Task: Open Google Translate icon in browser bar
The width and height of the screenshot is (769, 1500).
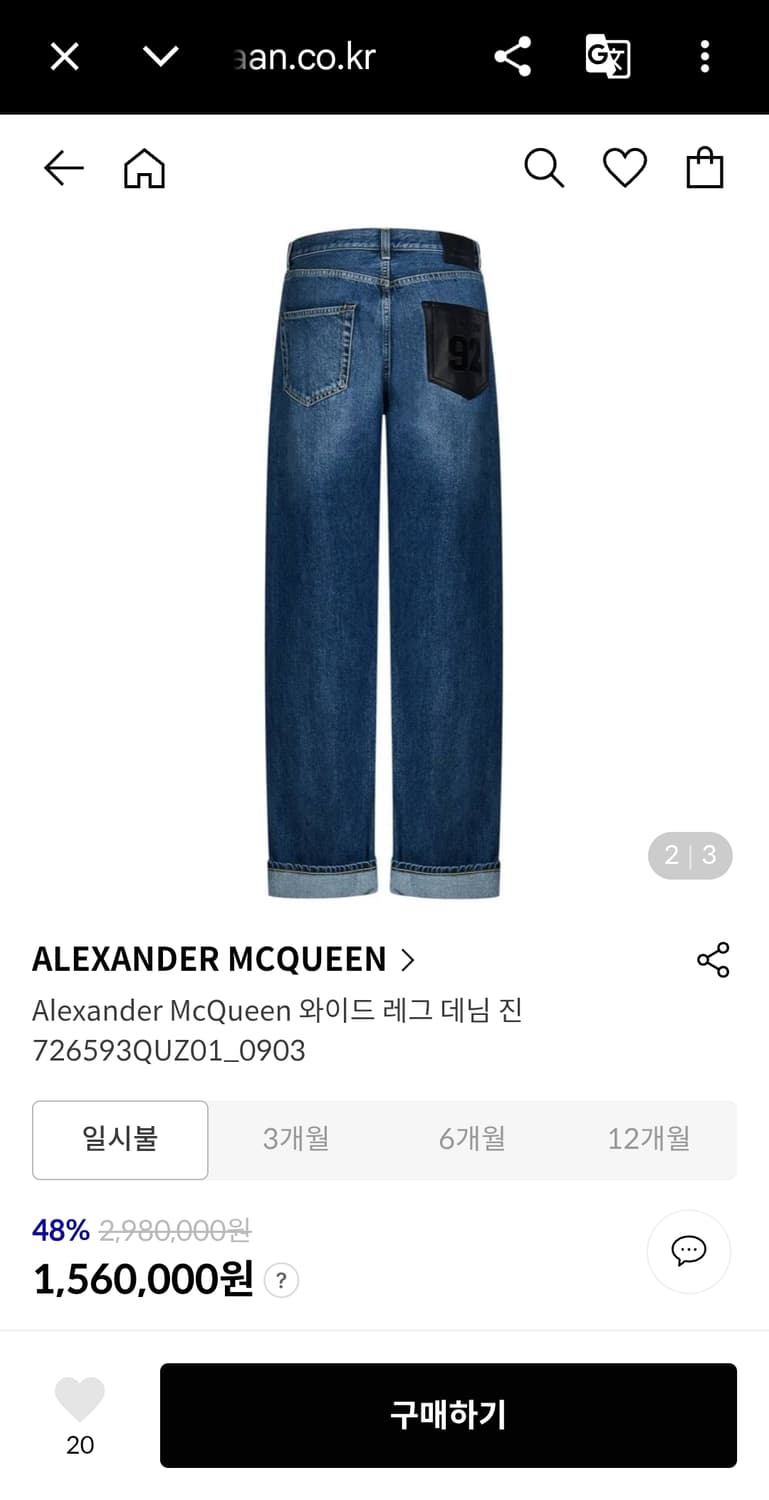Action: tap(608, 57)
